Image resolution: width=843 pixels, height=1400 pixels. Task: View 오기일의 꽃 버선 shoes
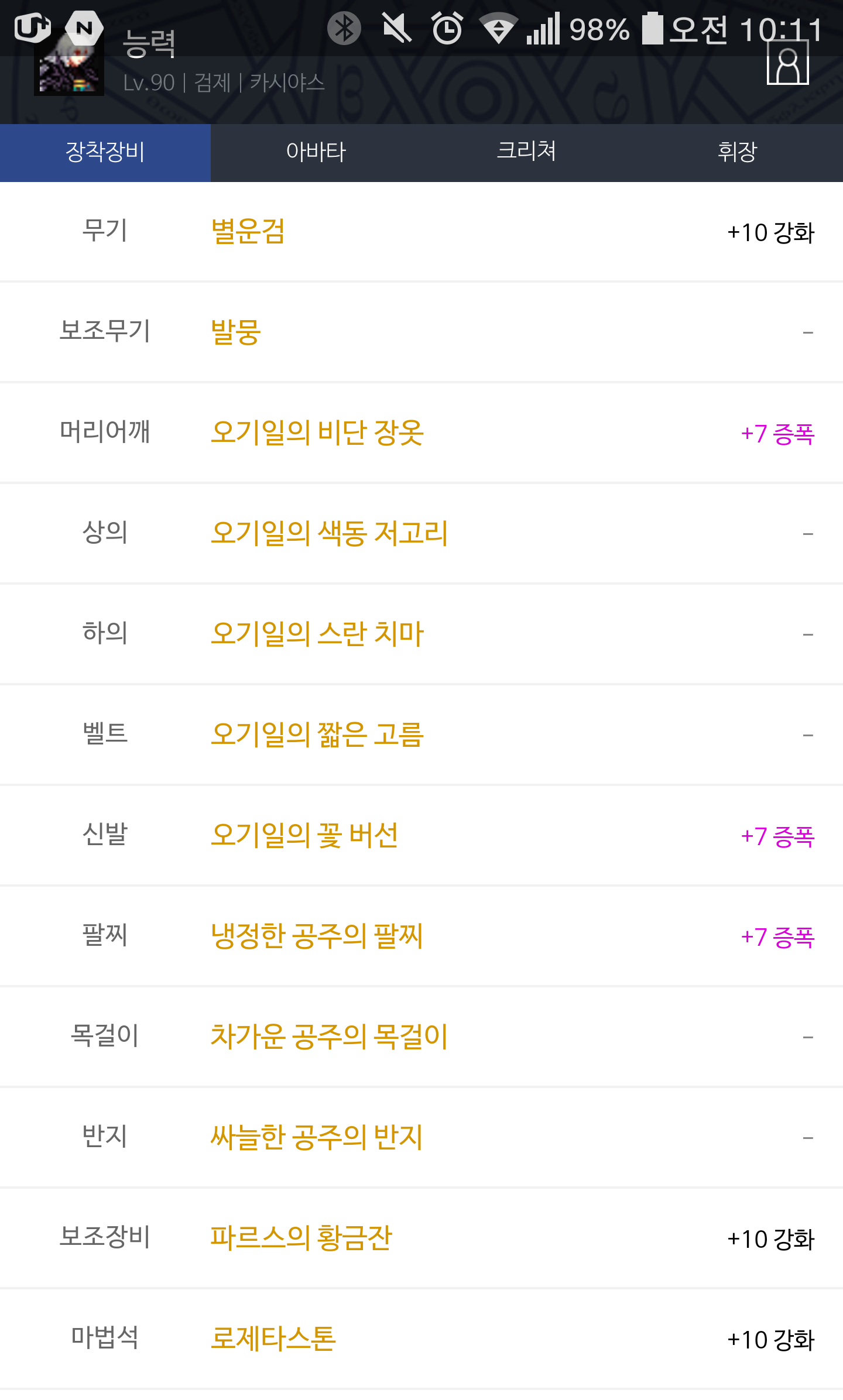pos(304,836)
